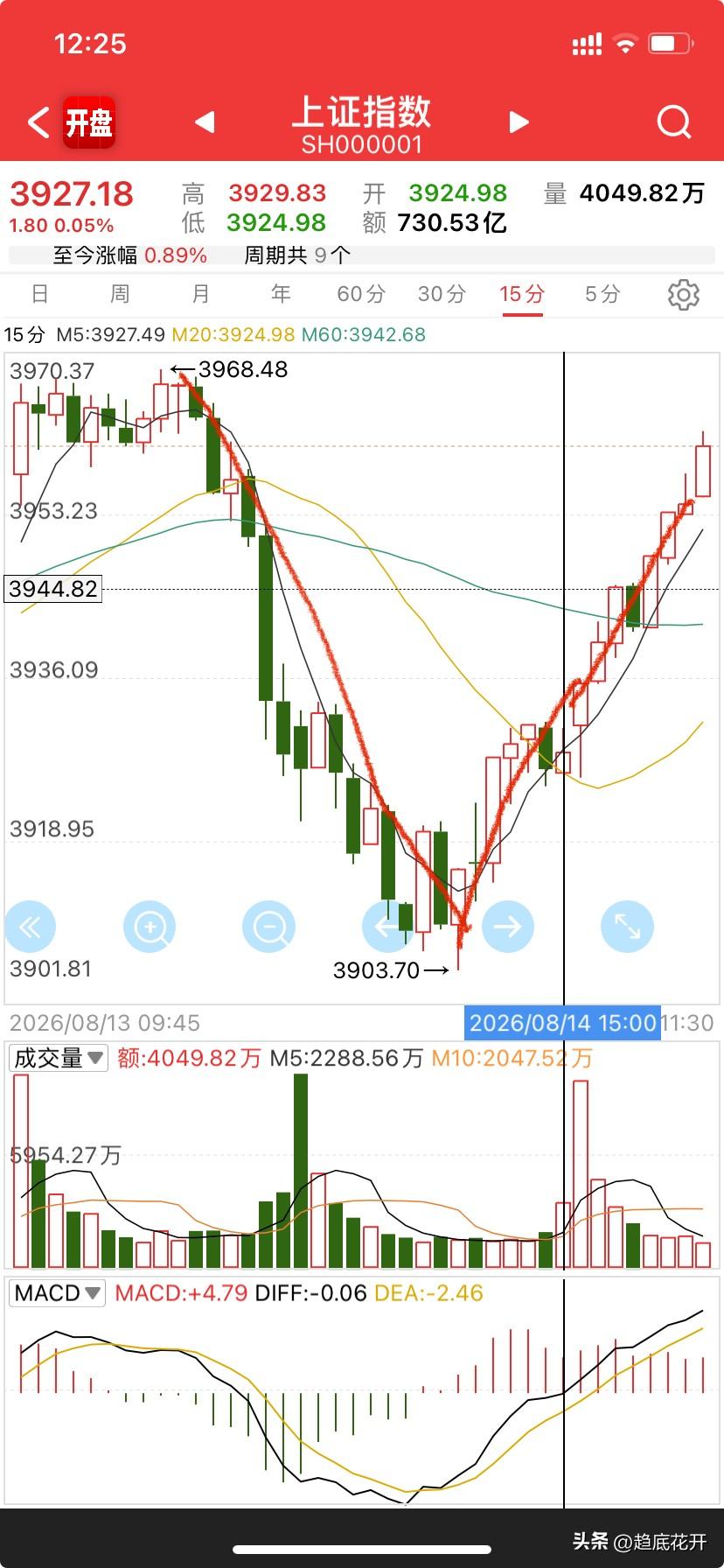Switch to the 60分 chart tab

(361, 294)
